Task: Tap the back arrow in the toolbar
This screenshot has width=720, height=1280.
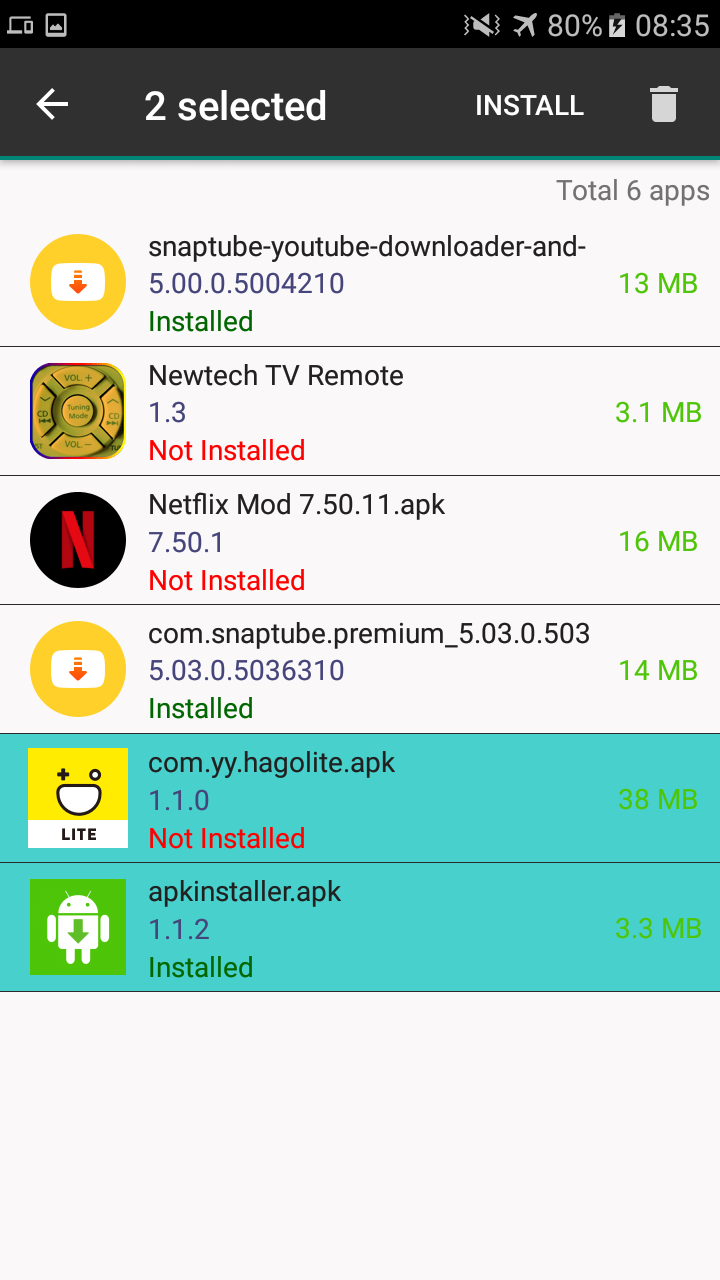Action: coord(52,104)
